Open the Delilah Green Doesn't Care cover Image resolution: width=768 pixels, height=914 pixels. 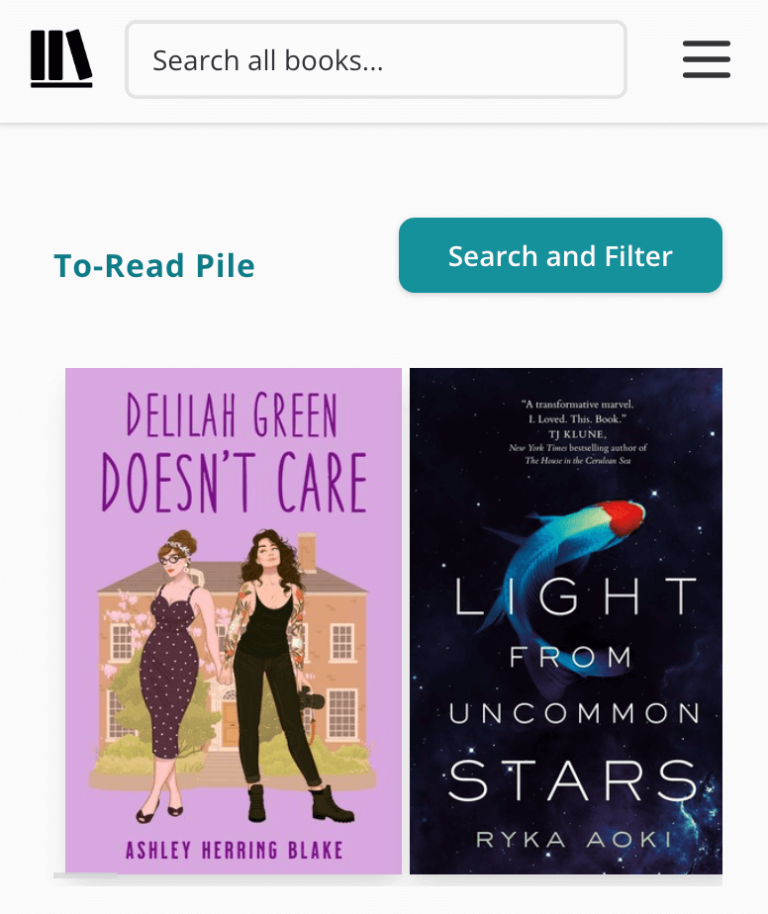pyautogui.click(x=233, y=620)
